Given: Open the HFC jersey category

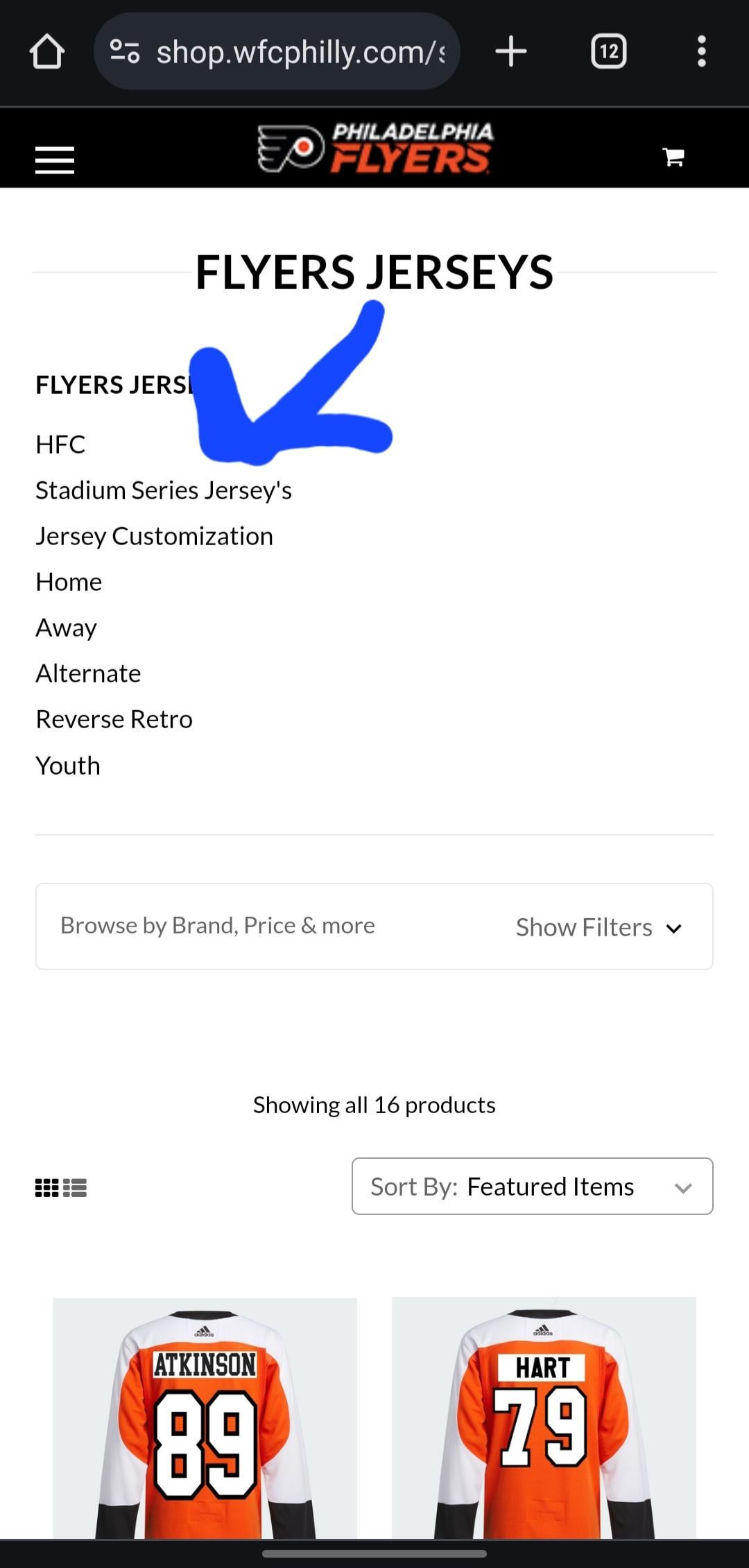Looking at the screenshot, I should (x=60, y=445).
